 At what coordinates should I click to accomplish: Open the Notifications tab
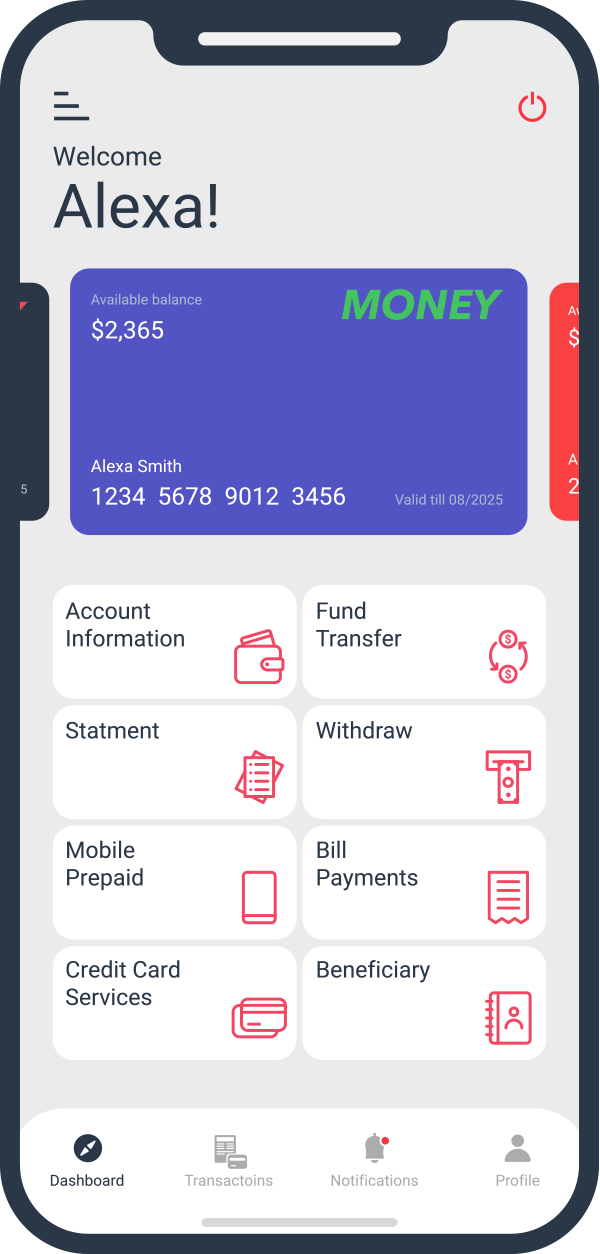point(375,1161)
